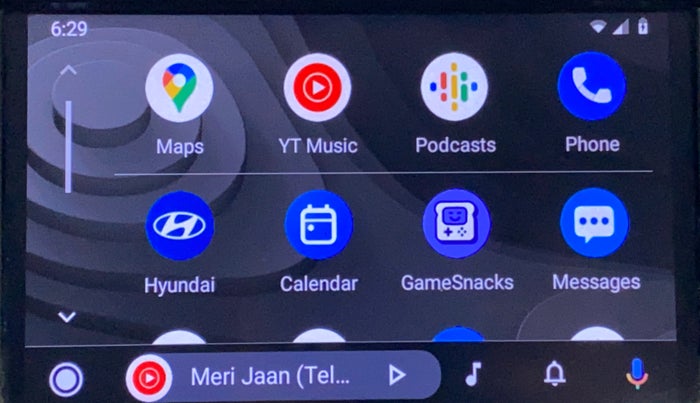Image resolution: width=700 pixels, height=403 pixels.
Task: Launch YT Music
Action: [317, 89]
